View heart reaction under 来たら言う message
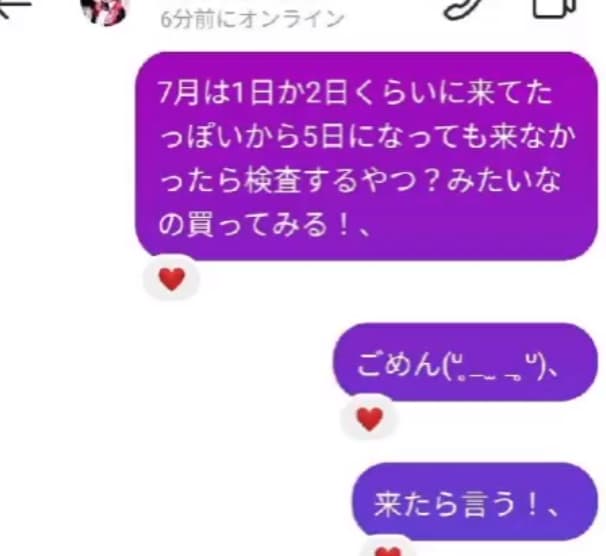The image size is (606, 556). tap(391, 549)
